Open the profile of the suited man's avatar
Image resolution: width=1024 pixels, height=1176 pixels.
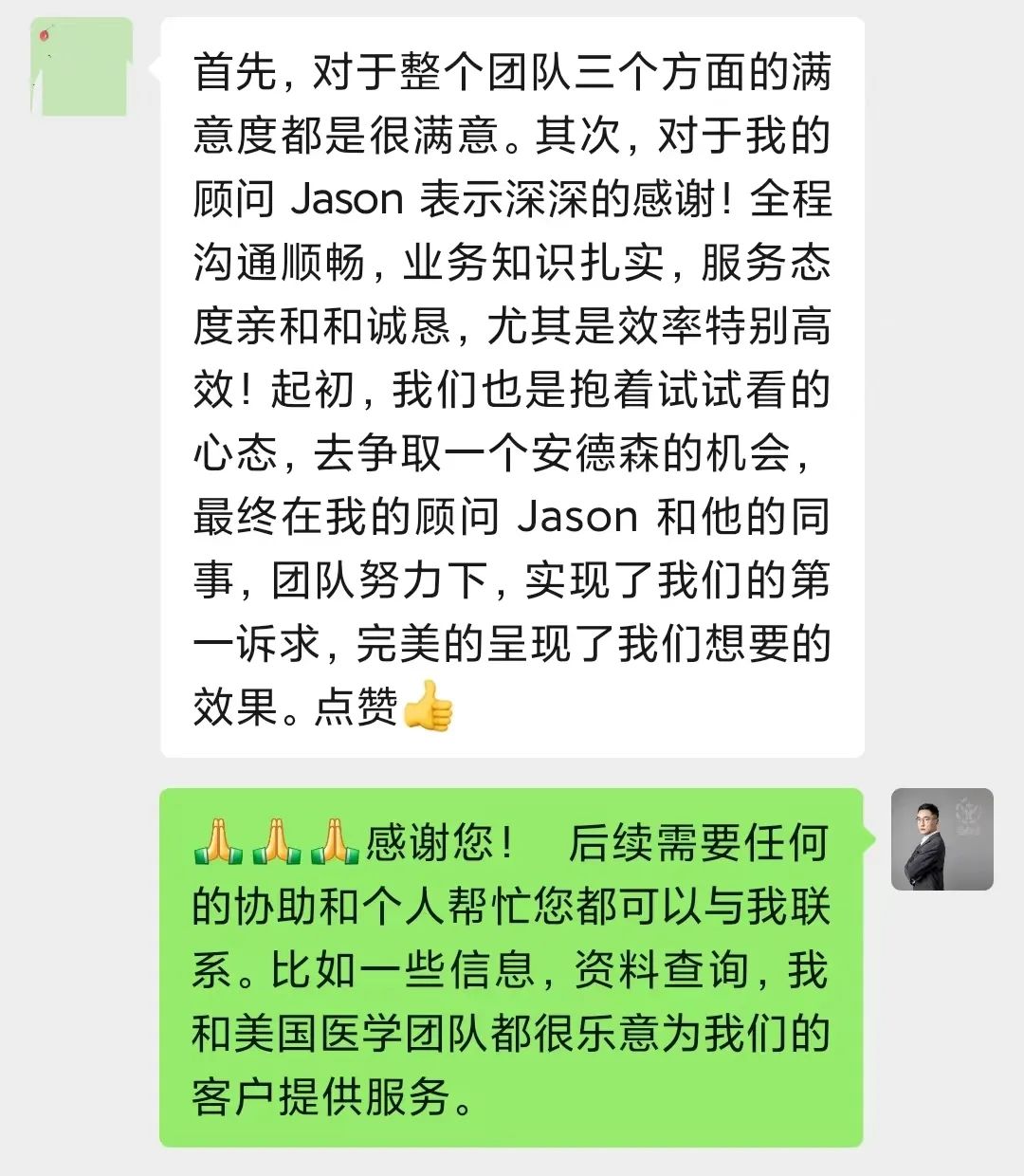[x=942, y=839]
